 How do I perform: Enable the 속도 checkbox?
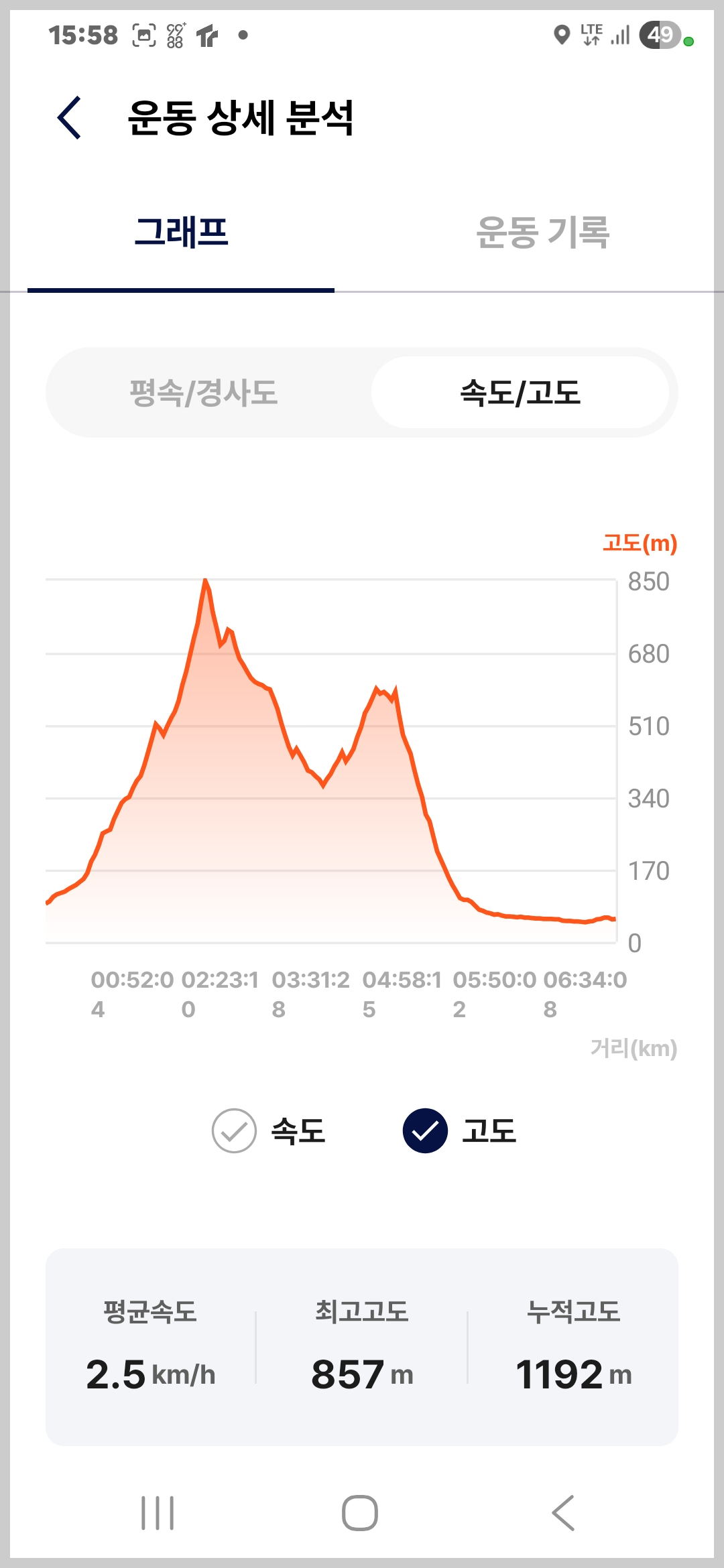click(234, 1131)
